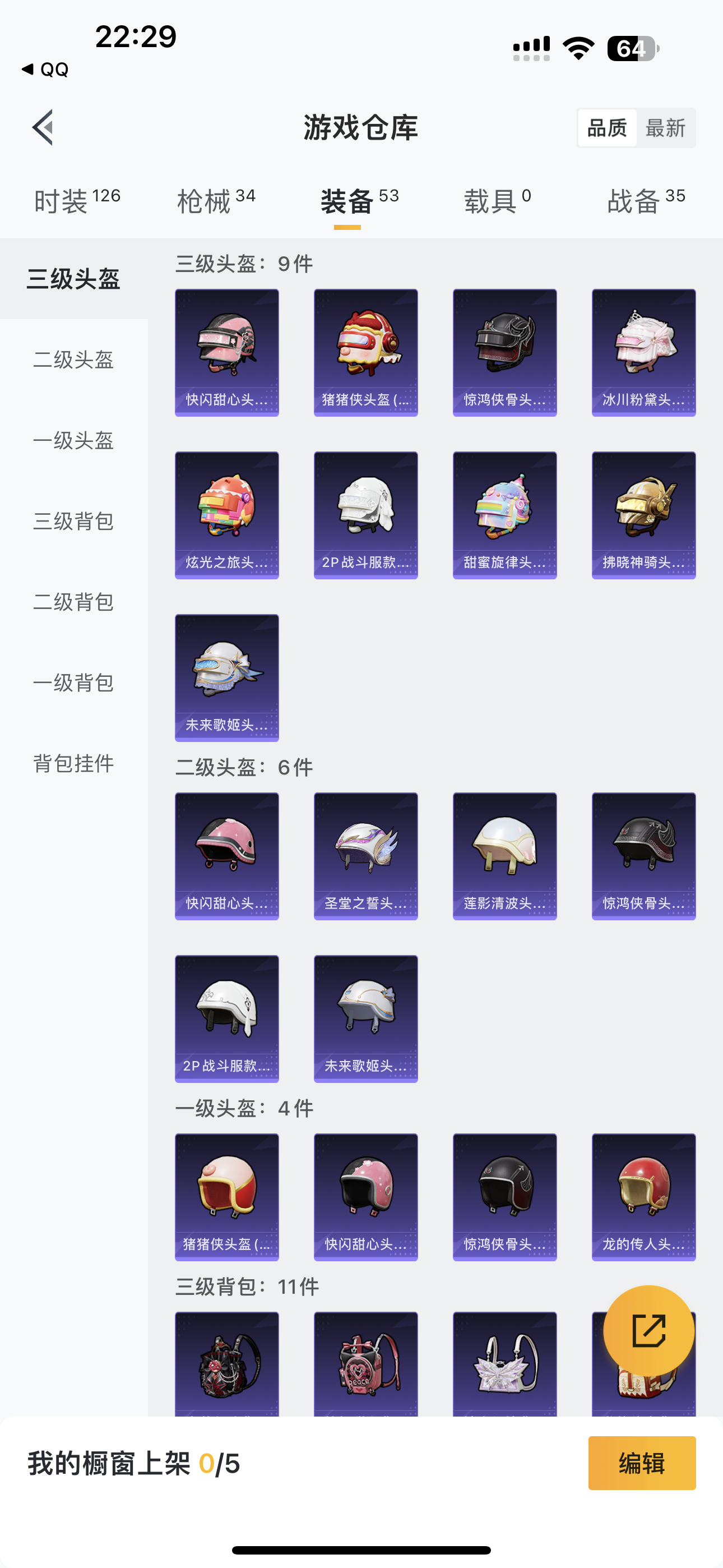Select 二级头盔 in the side menu
Image resolution: width=723 pixels, height=1568 pixels.
coord(73,359)
